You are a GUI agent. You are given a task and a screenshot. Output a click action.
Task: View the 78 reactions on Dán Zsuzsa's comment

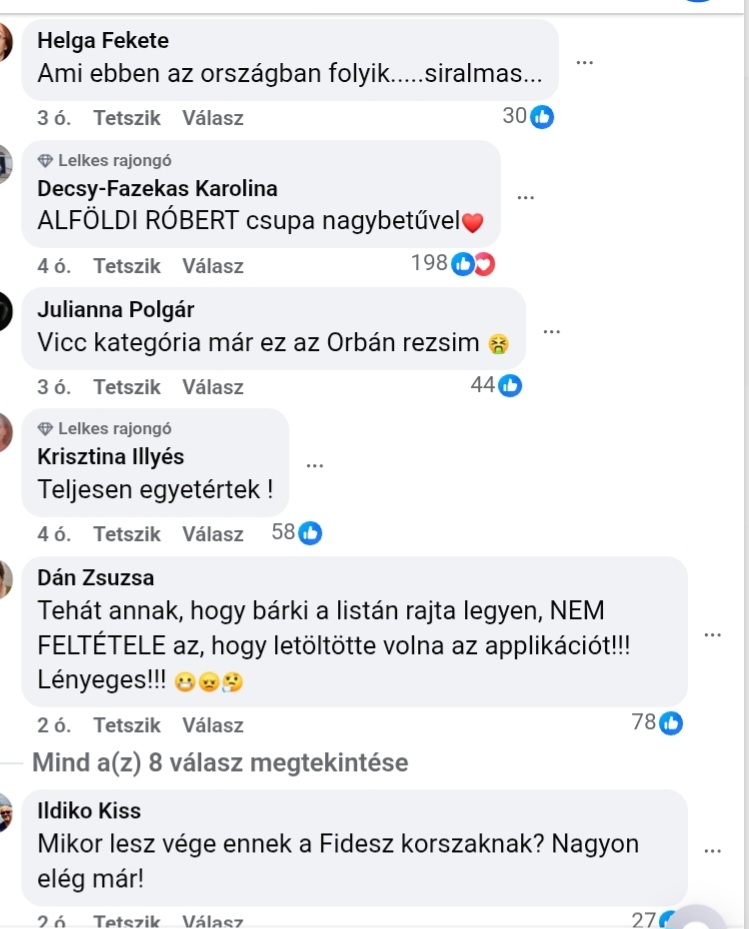(x=657, y=722)
